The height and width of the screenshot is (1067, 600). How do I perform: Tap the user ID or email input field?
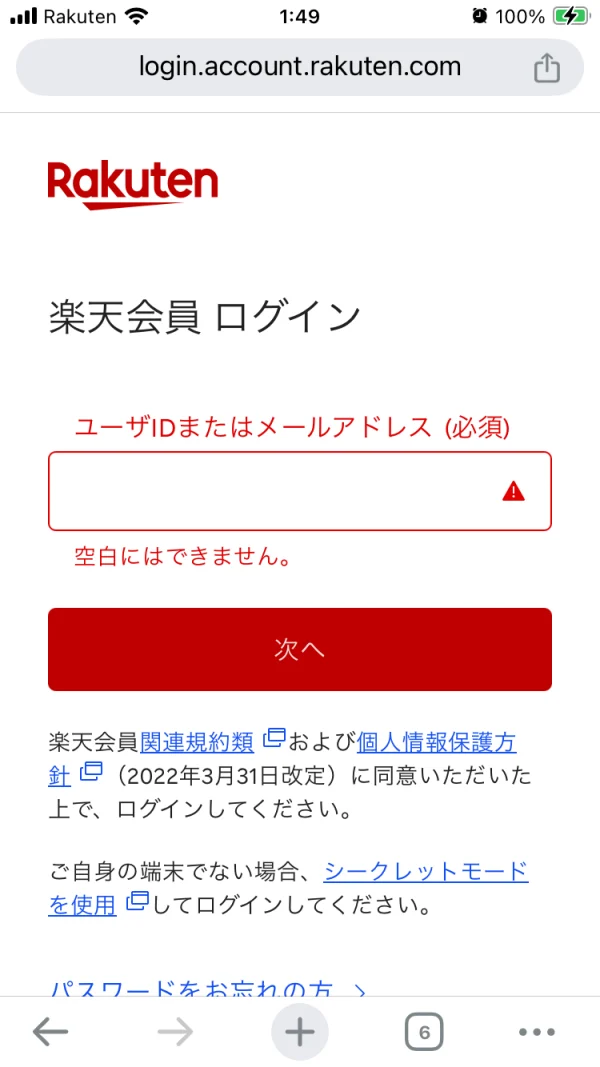click(299, 491)
